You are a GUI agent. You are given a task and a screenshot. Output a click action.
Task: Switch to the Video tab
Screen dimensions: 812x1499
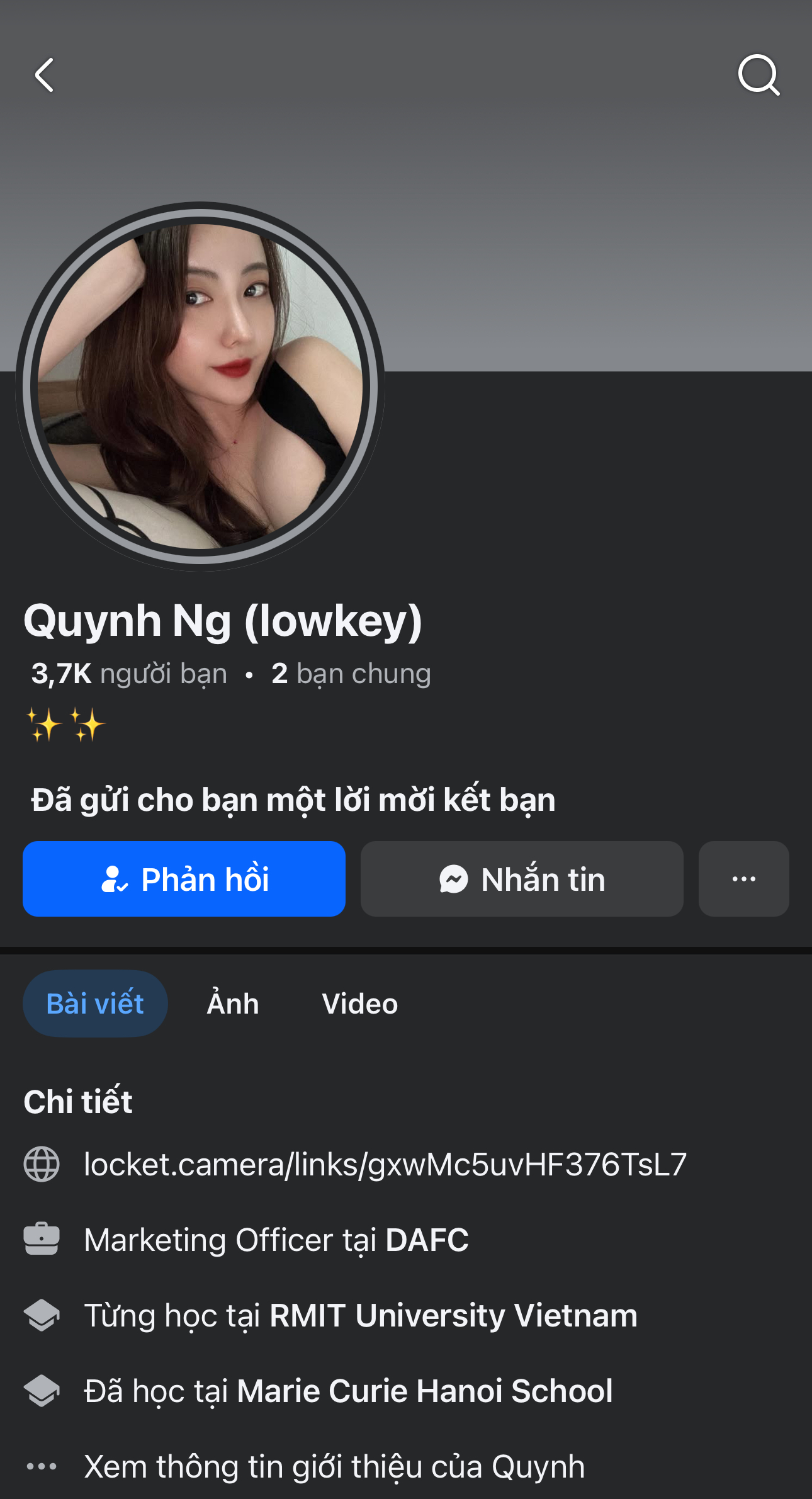coord(359,1004)
